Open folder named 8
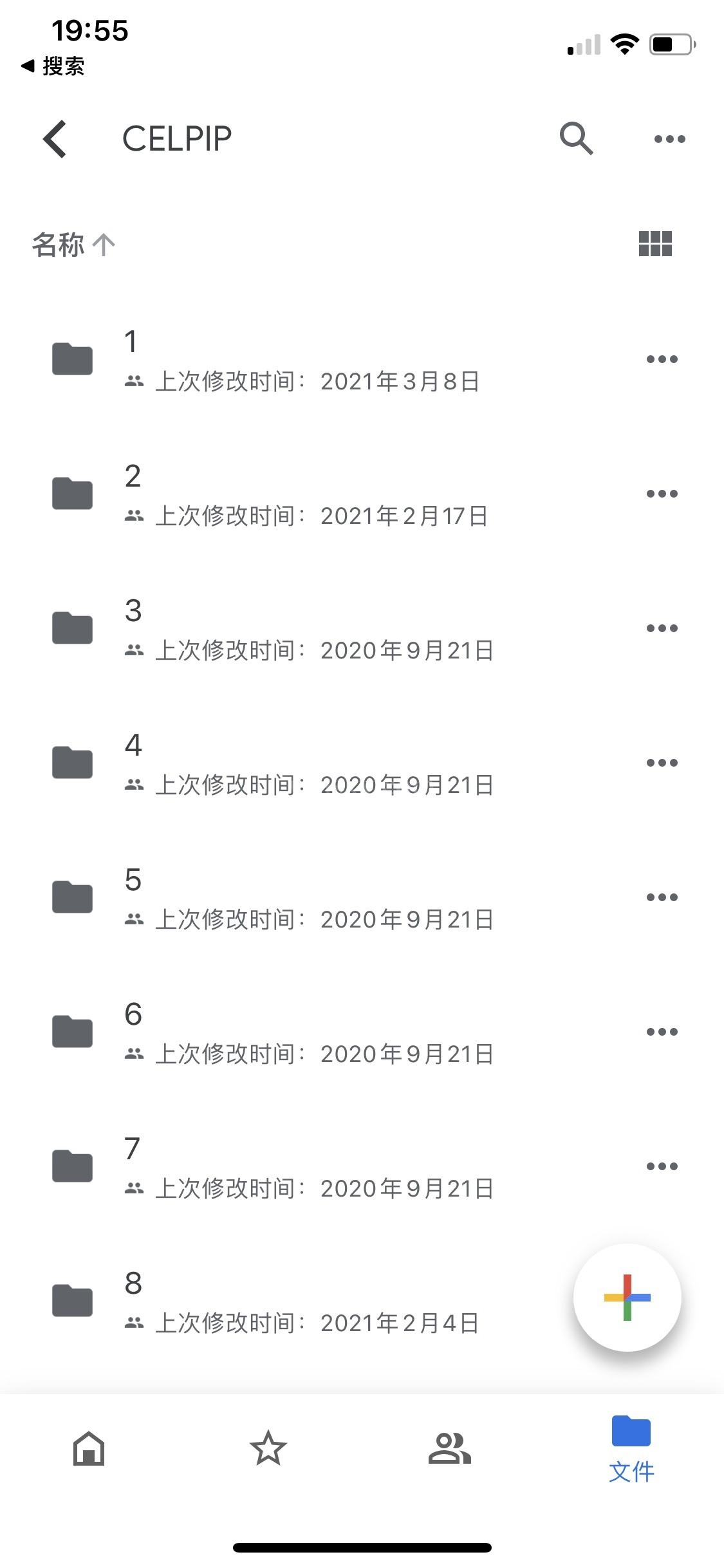724x1568 pixels. (x=302, y=1302)
